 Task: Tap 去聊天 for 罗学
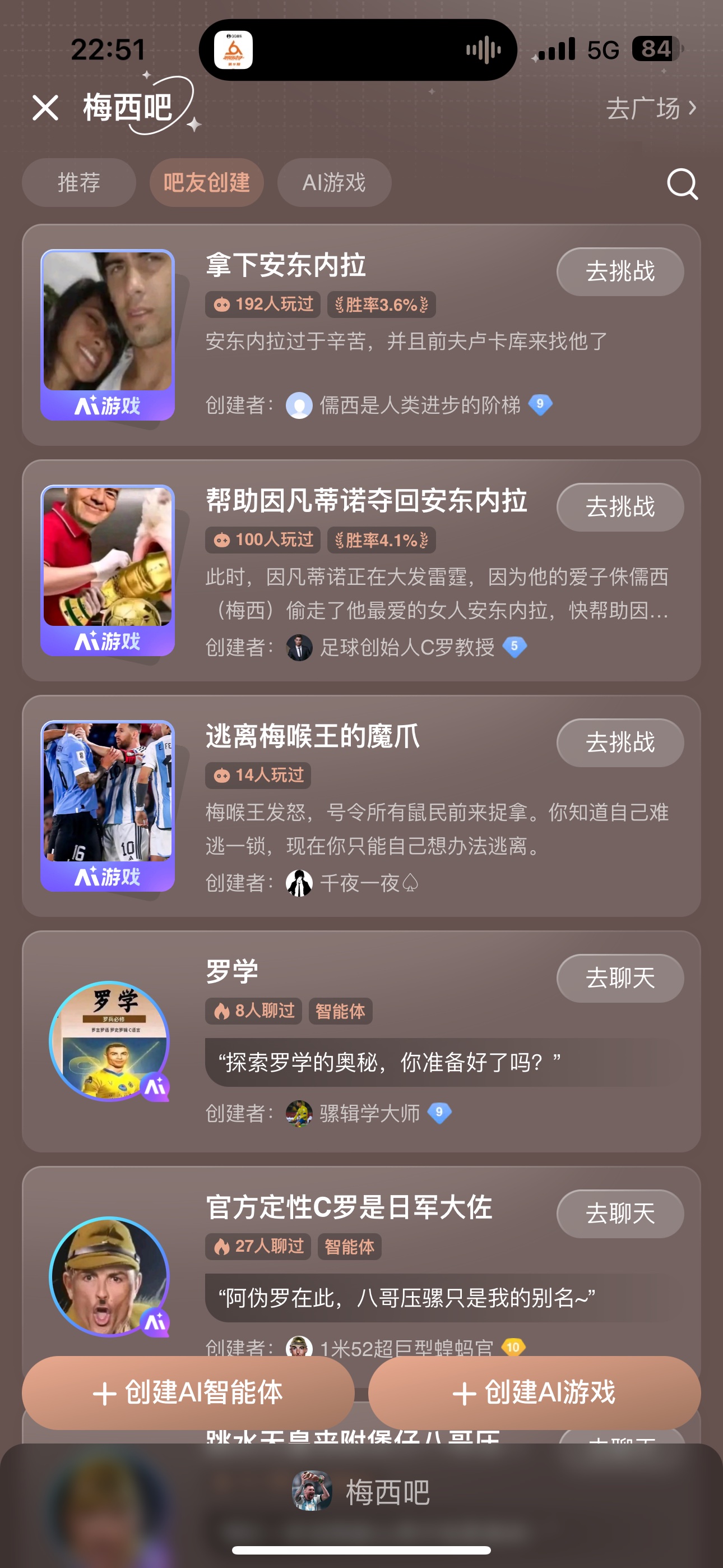pos(619,978)
